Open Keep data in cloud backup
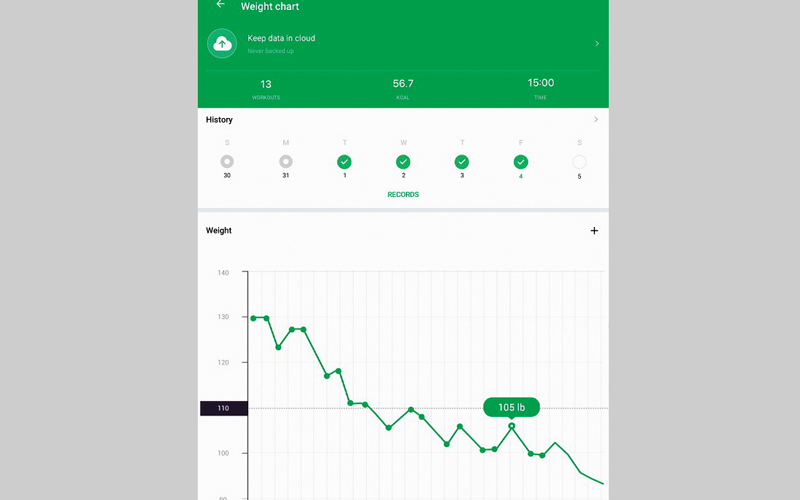The image size is (800, 500). click(402, 43)
